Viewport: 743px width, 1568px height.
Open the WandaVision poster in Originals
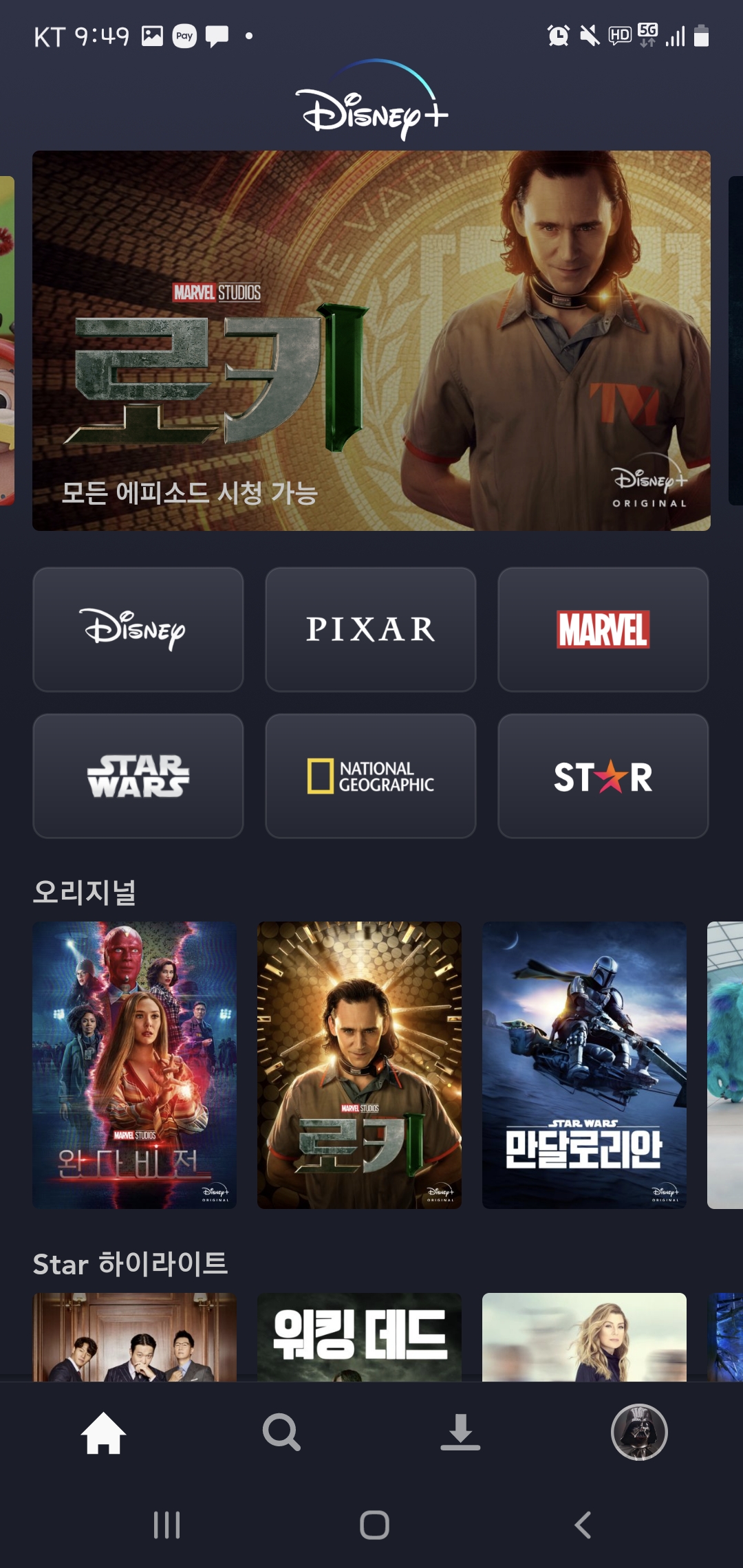[135, 1065]
